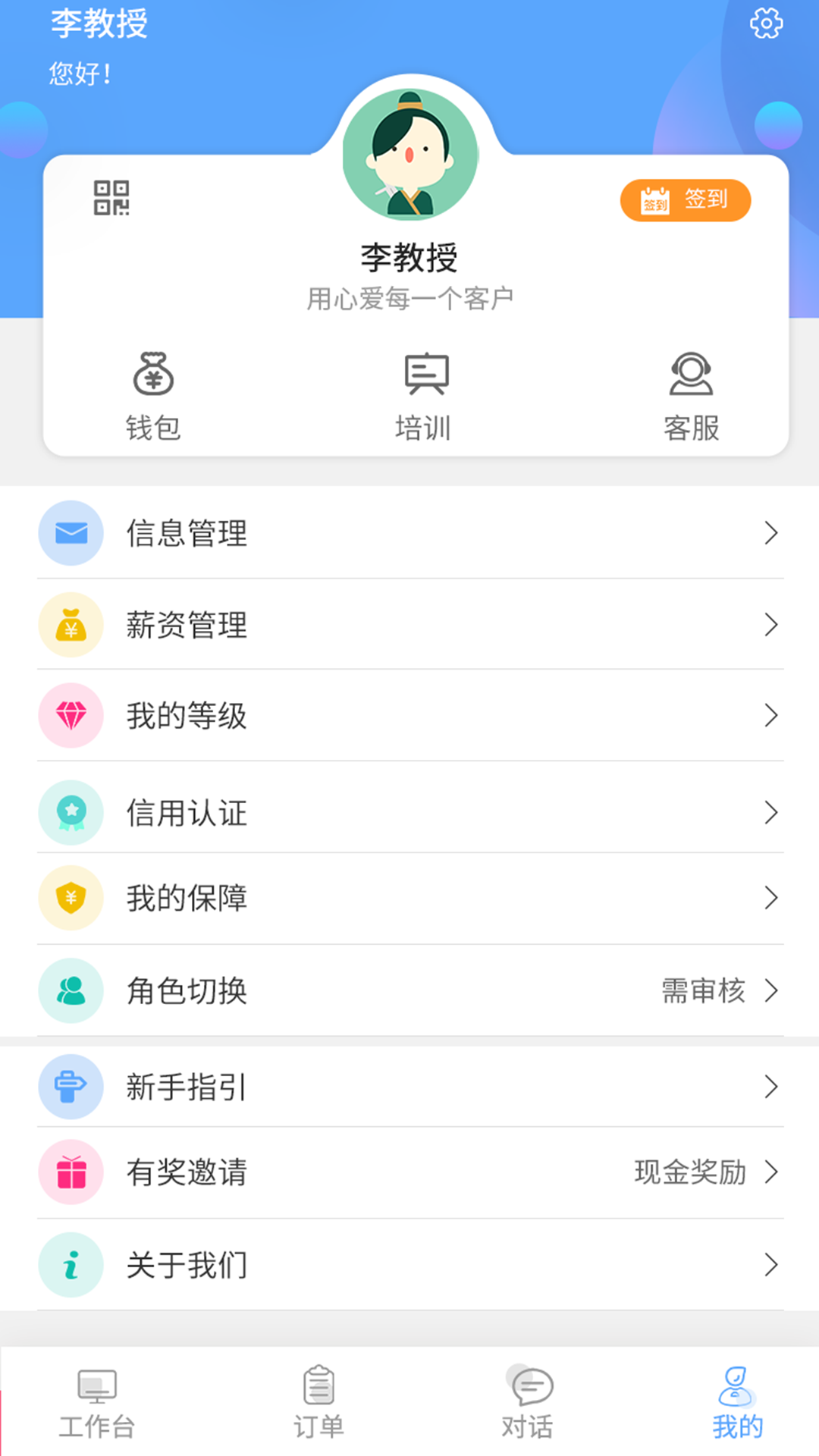Screen dimensions: 819x1456
Task: Click the 我的保障 shield icon
Action: [71, 898]
